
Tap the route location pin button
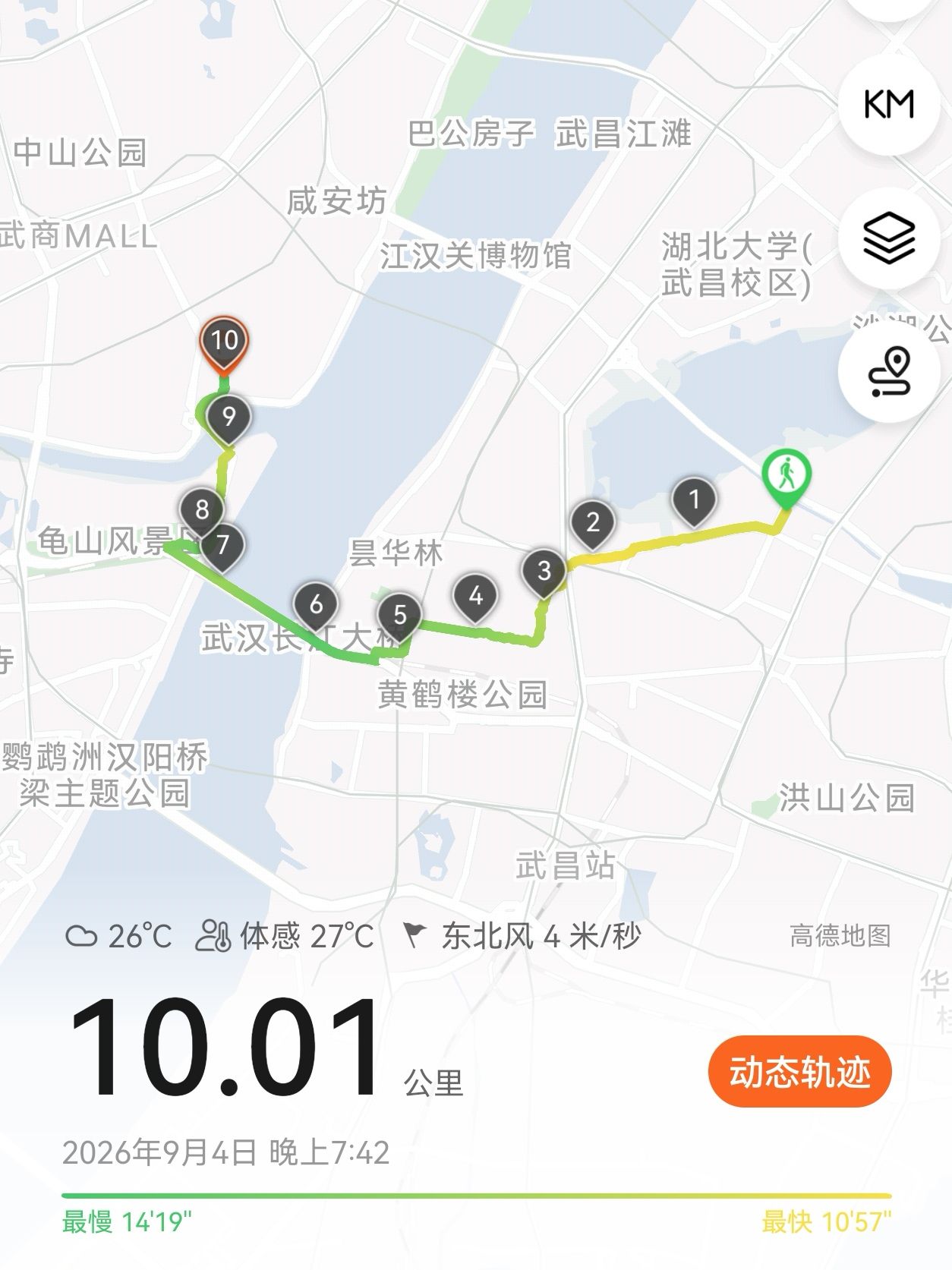click(x=889, y=372)
